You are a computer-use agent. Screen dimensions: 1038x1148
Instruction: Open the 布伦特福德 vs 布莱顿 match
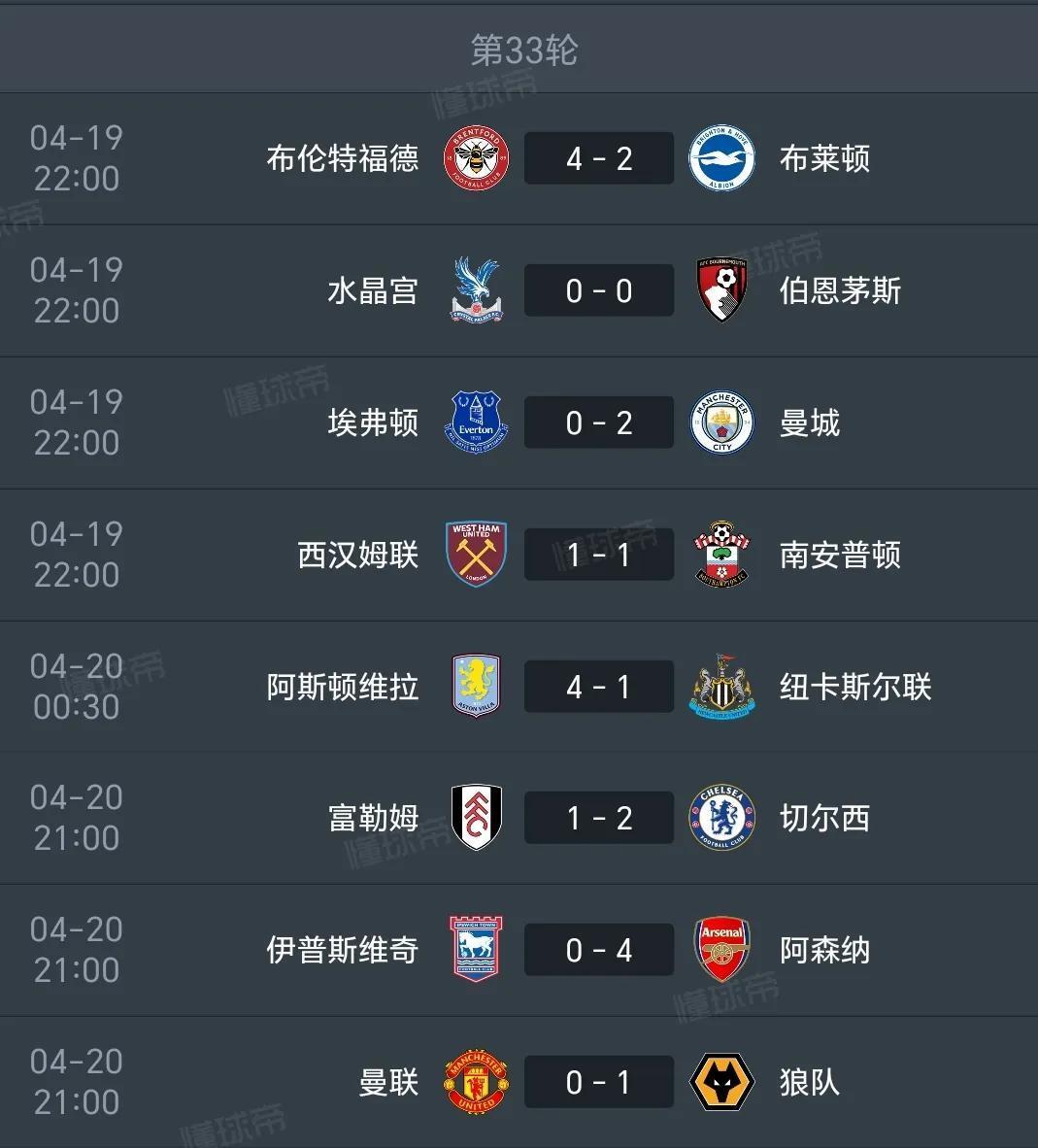598,158
